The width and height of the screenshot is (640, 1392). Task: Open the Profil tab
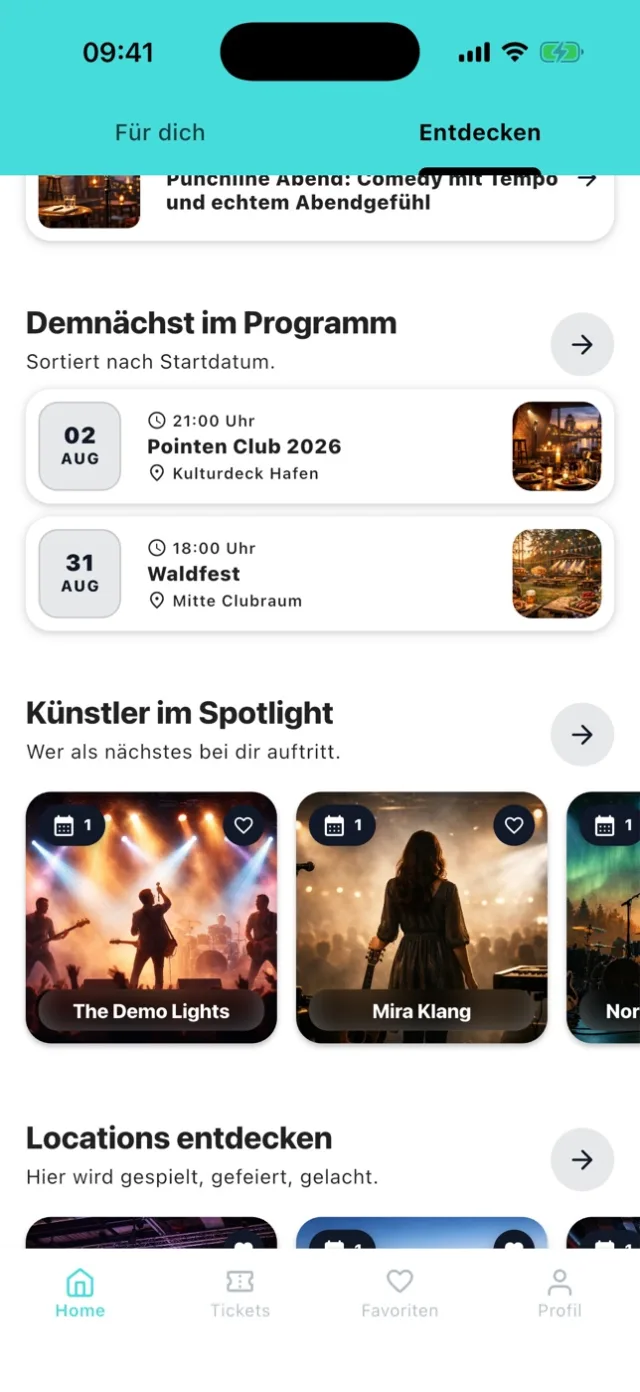coord(560,1293)
